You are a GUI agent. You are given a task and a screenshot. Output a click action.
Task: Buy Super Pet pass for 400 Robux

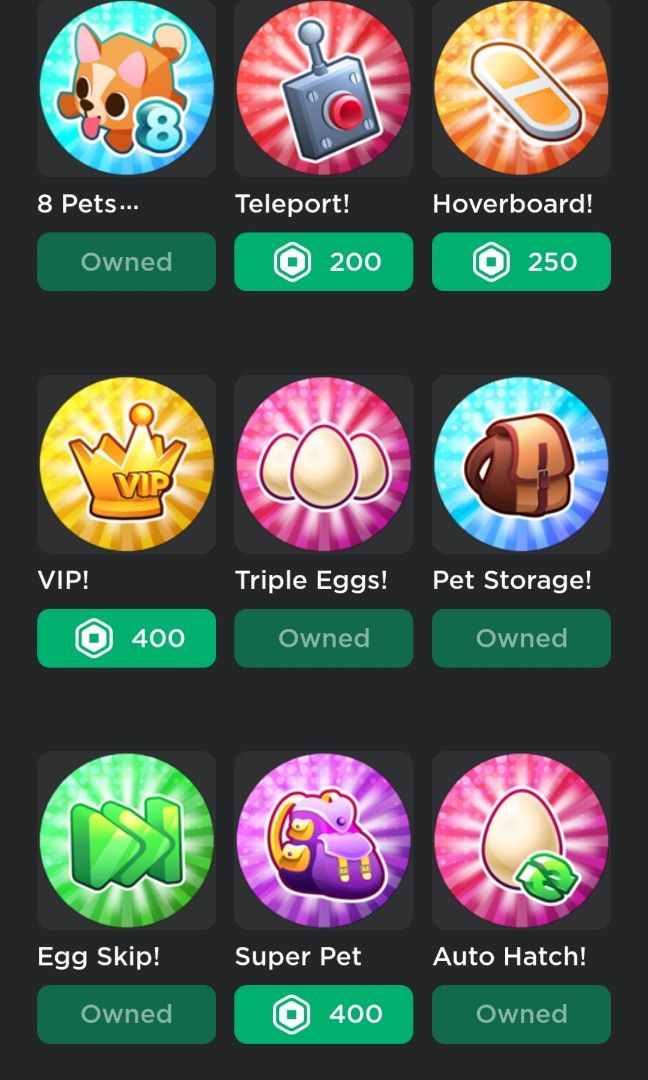(x=323, y=1014)
